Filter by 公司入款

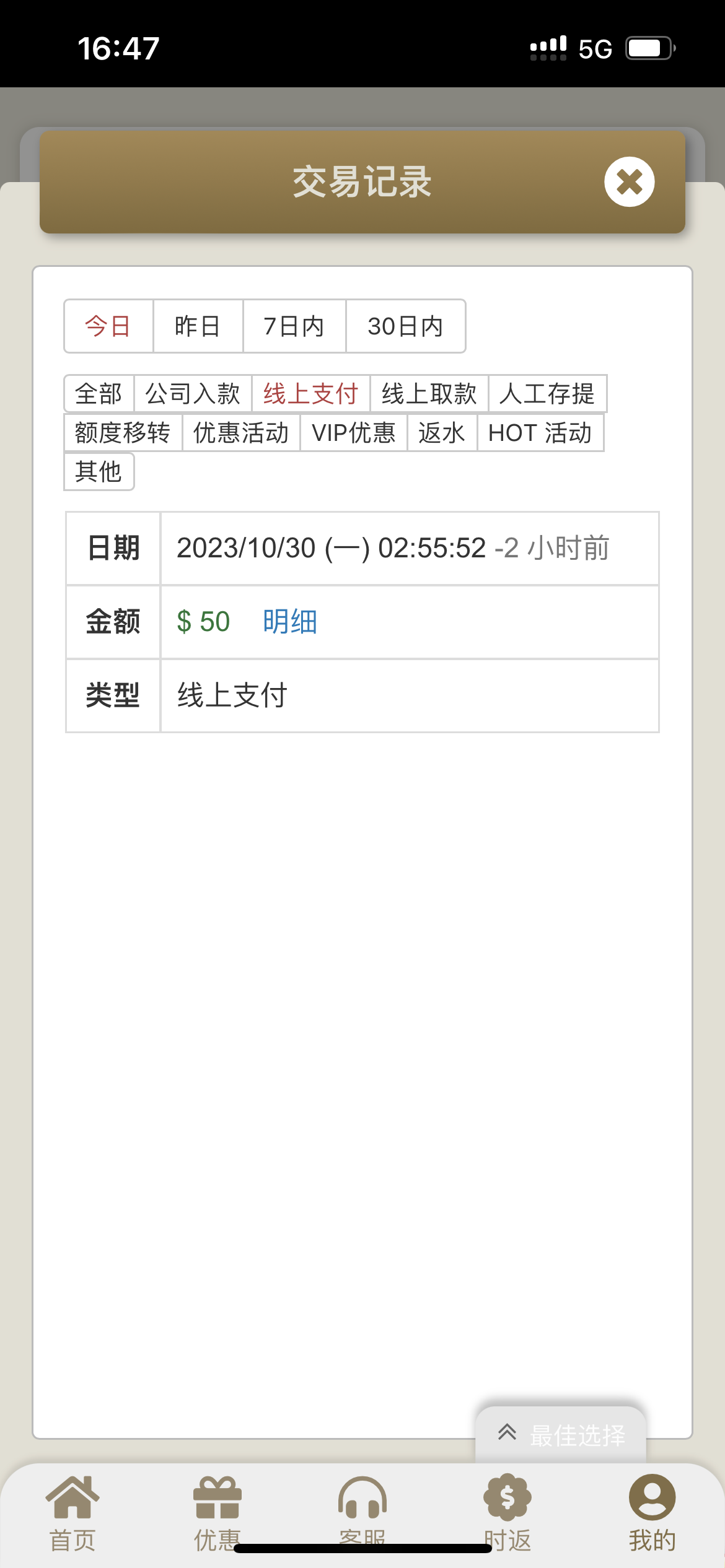point(193,394)
